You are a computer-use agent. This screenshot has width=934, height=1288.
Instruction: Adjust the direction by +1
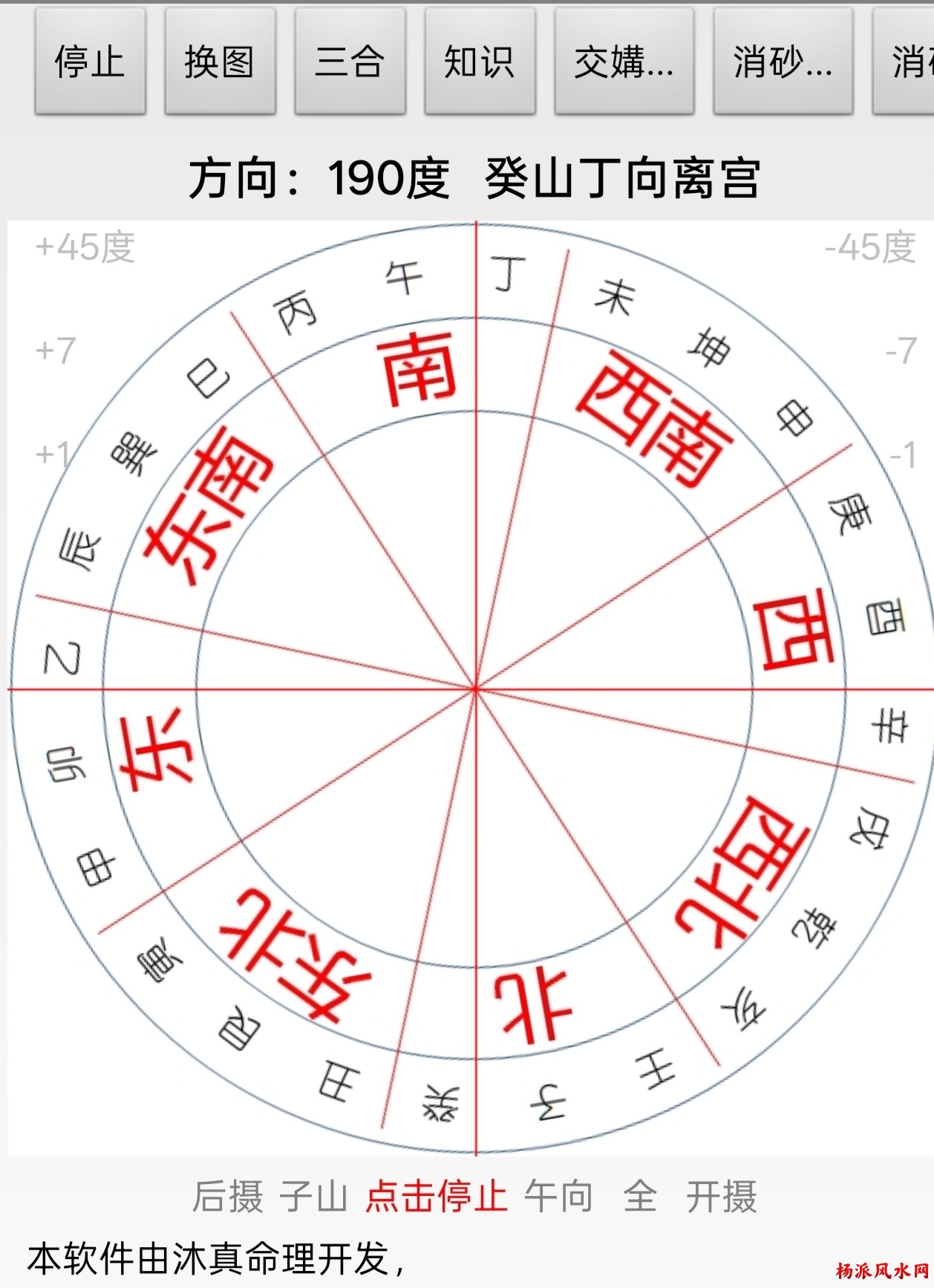(52, 454)
